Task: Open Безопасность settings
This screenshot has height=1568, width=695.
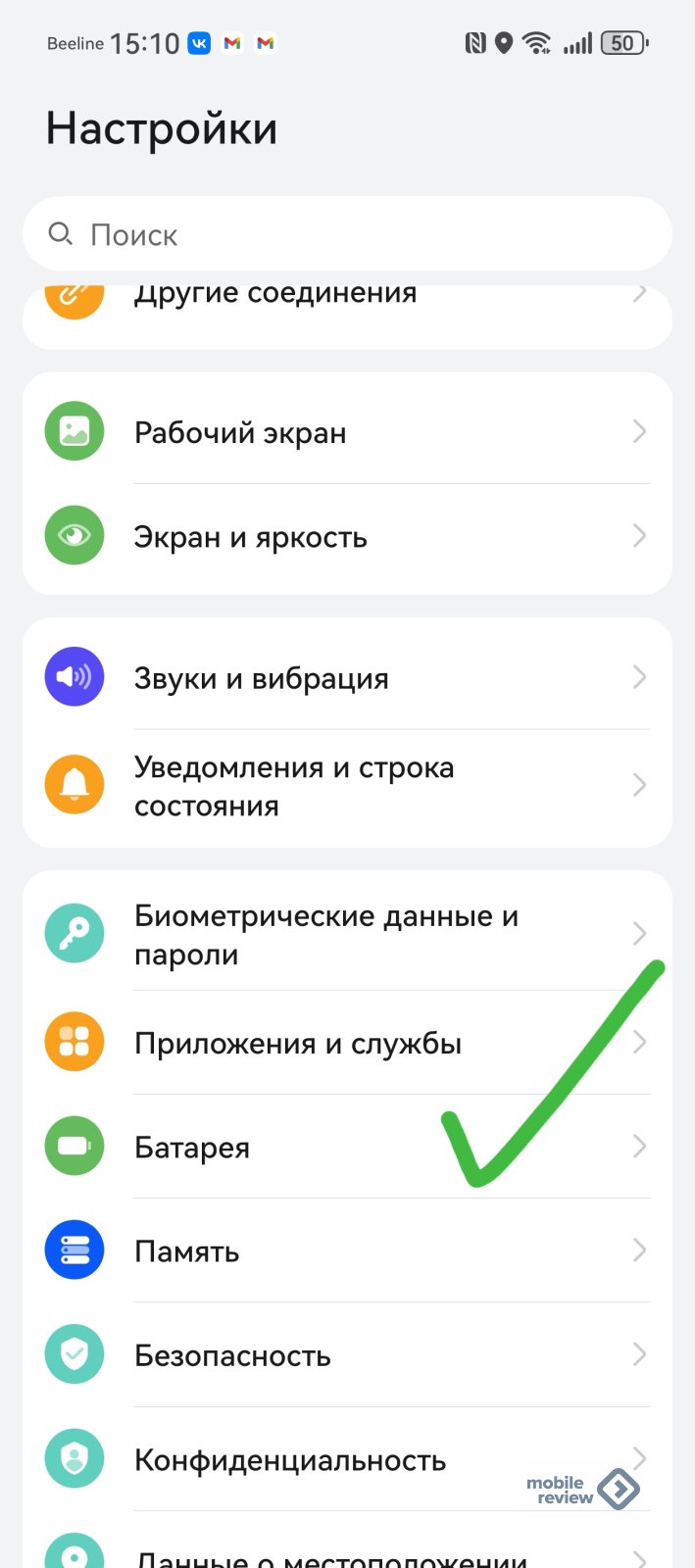Action: click(x=347, y=1354)
